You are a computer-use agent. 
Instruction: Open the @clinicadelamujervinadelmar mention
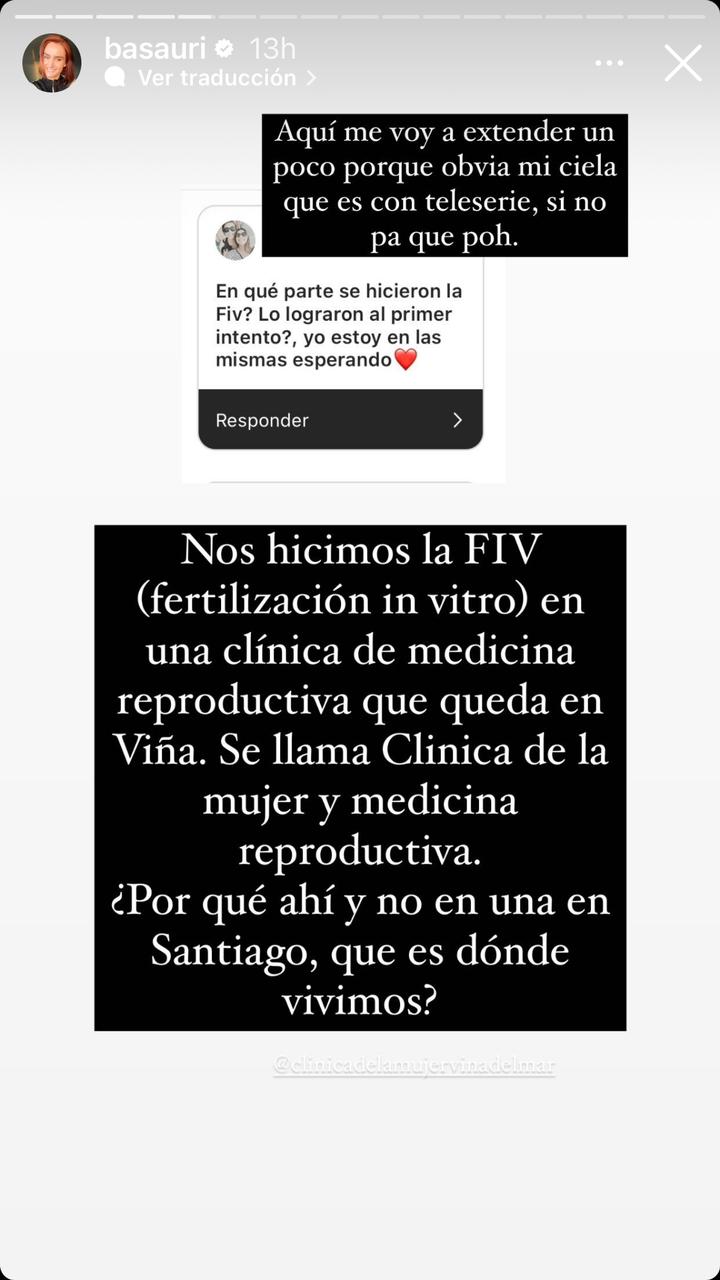pyautogui.click(x=414, y=1066)
